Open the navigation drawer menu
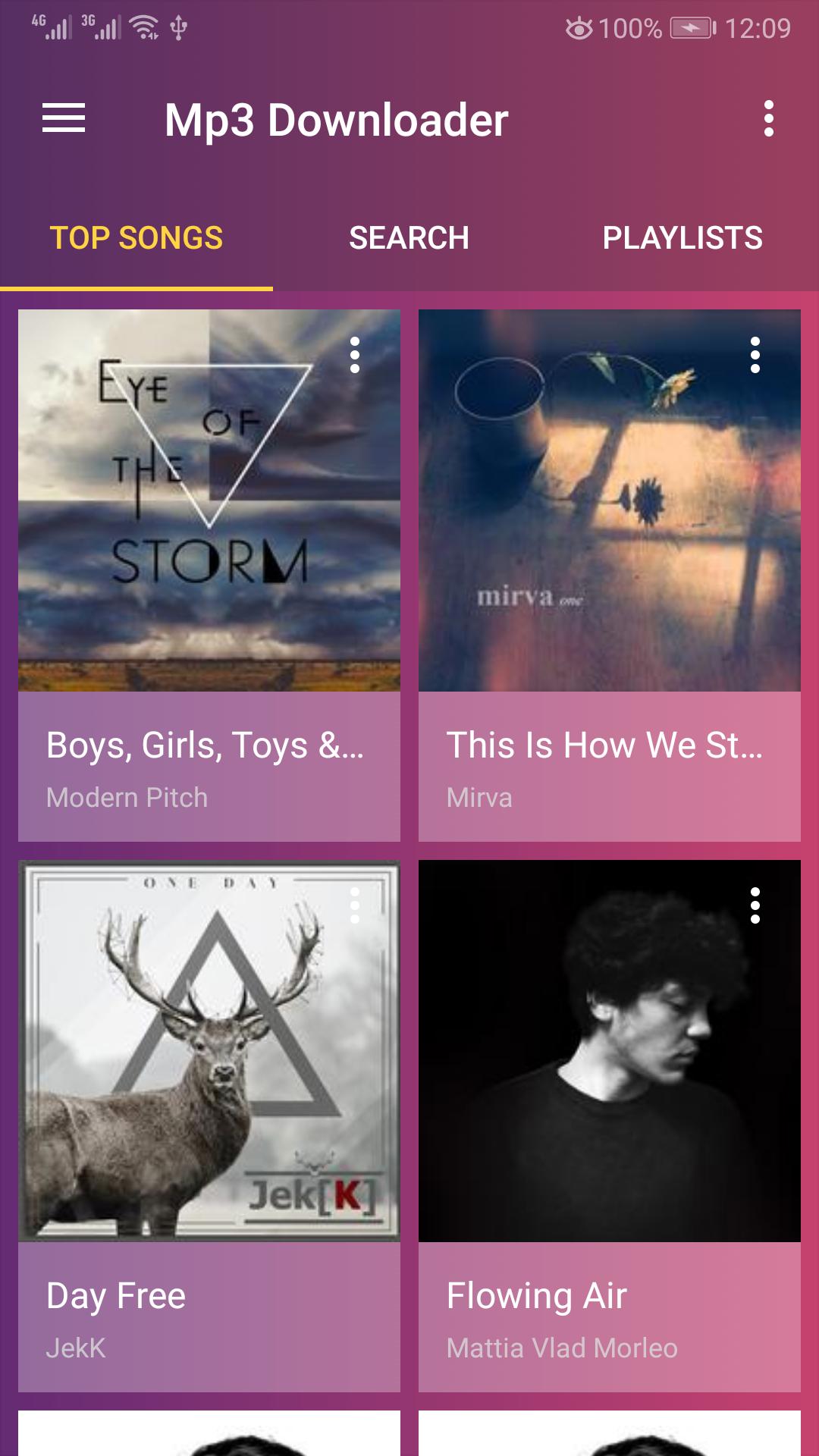The width and height of the screenshot is (819, 1456). (64, 119)
